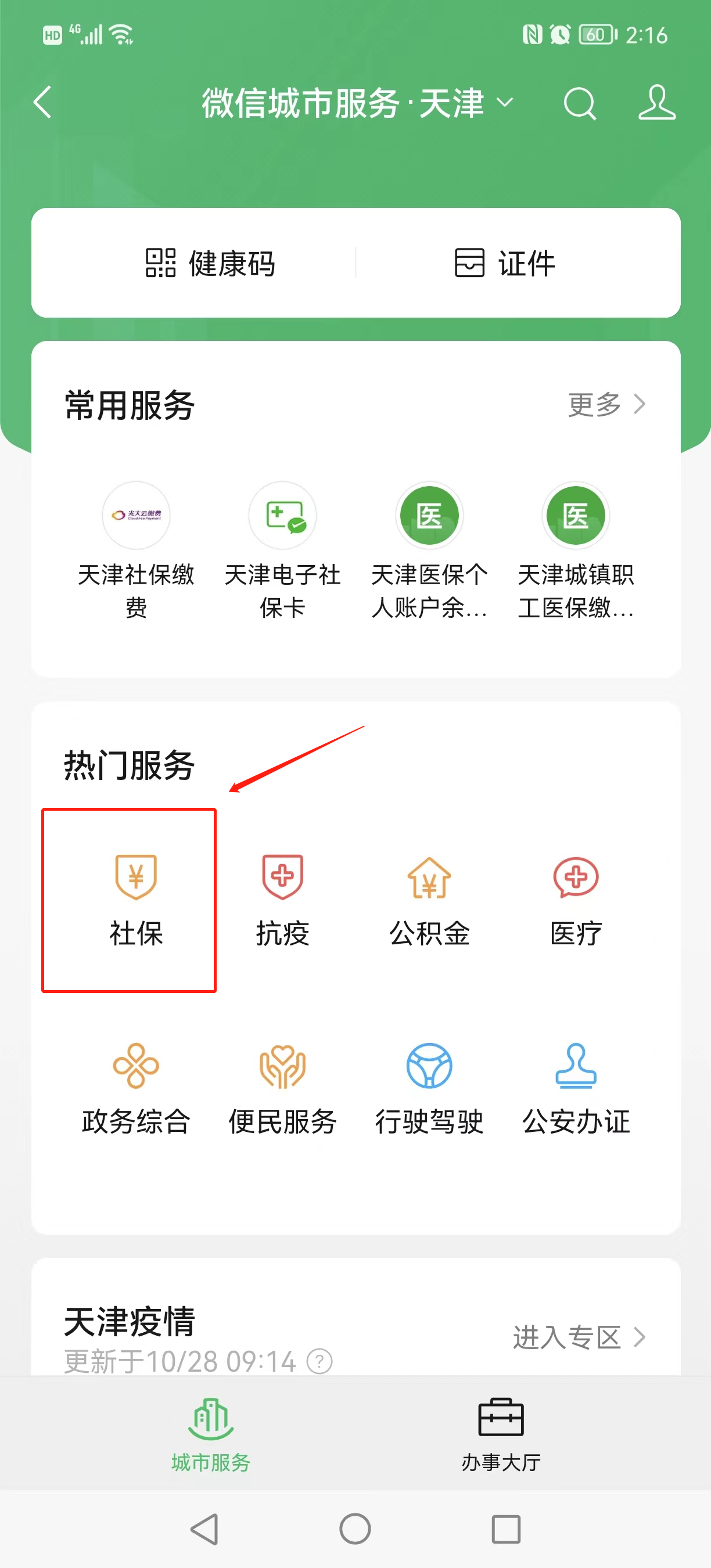Go back using the top-left arrow
The height and width of the screenshot is (1568, 711).
(42, 102)
